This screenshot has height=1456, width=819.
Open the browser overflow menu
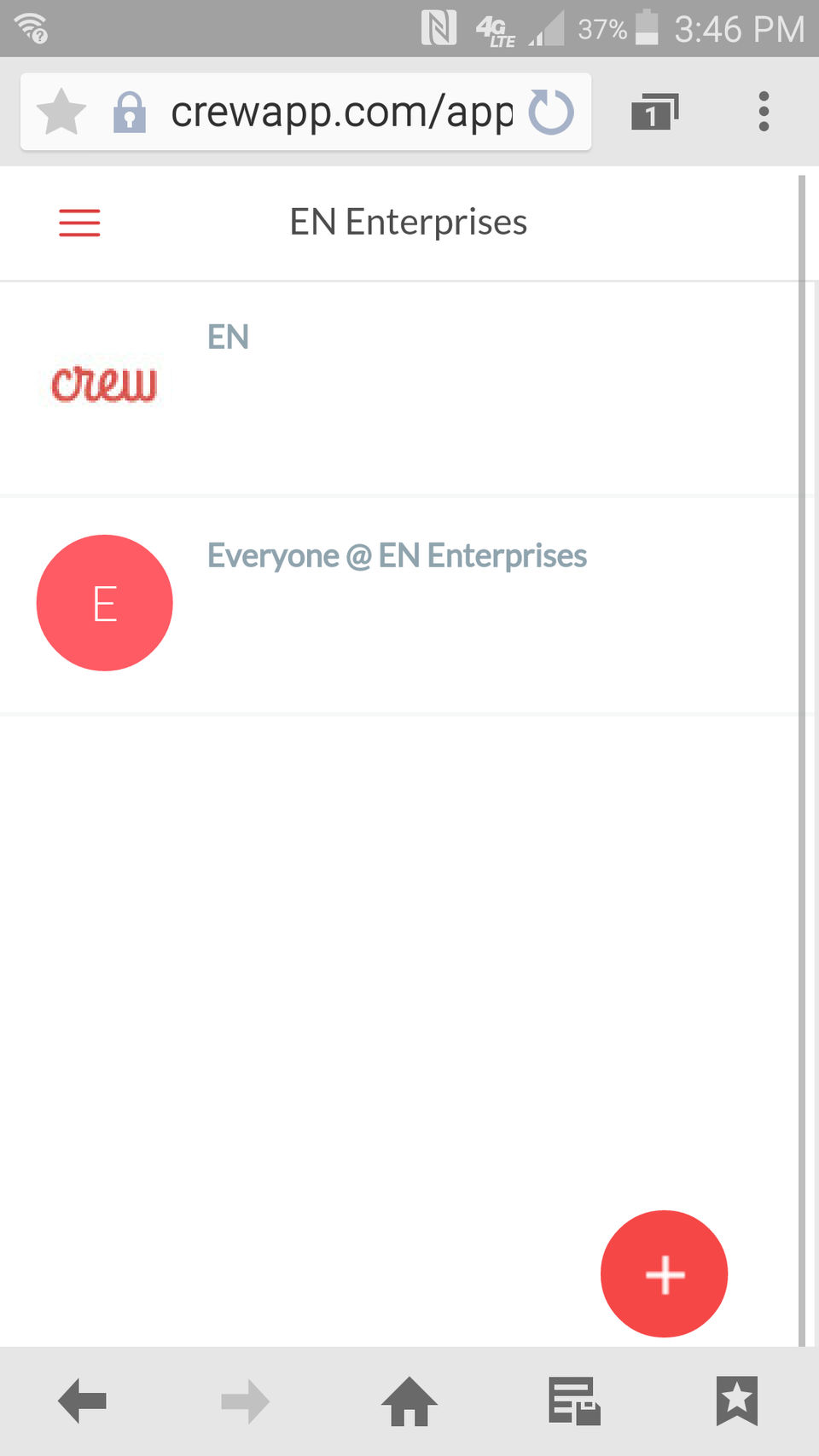pos(764,112)
